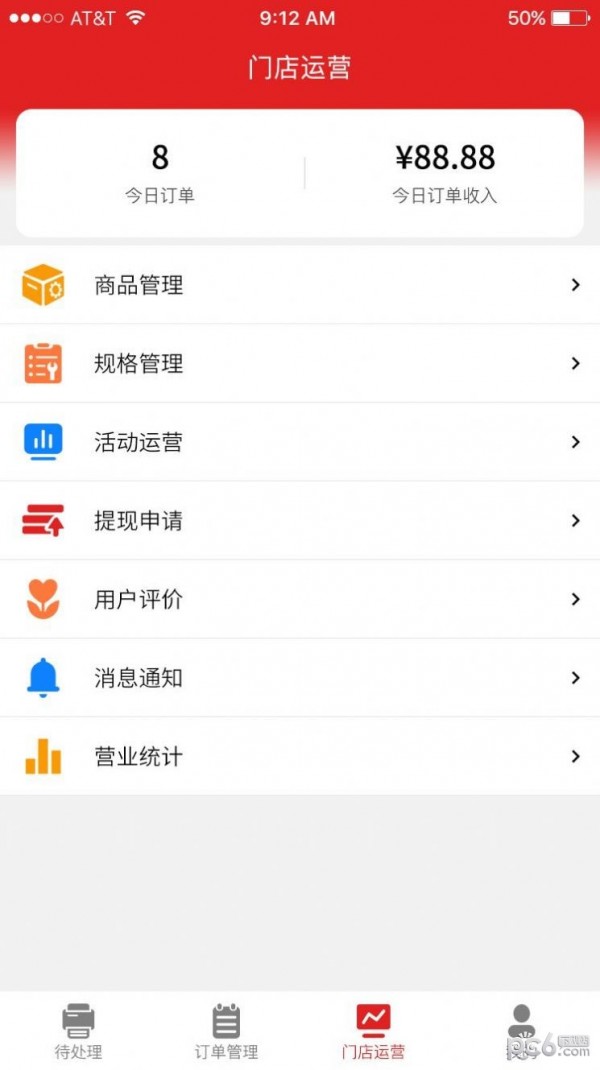
Task: Switch to the 待处理 tab
Action: point(78,1031)
